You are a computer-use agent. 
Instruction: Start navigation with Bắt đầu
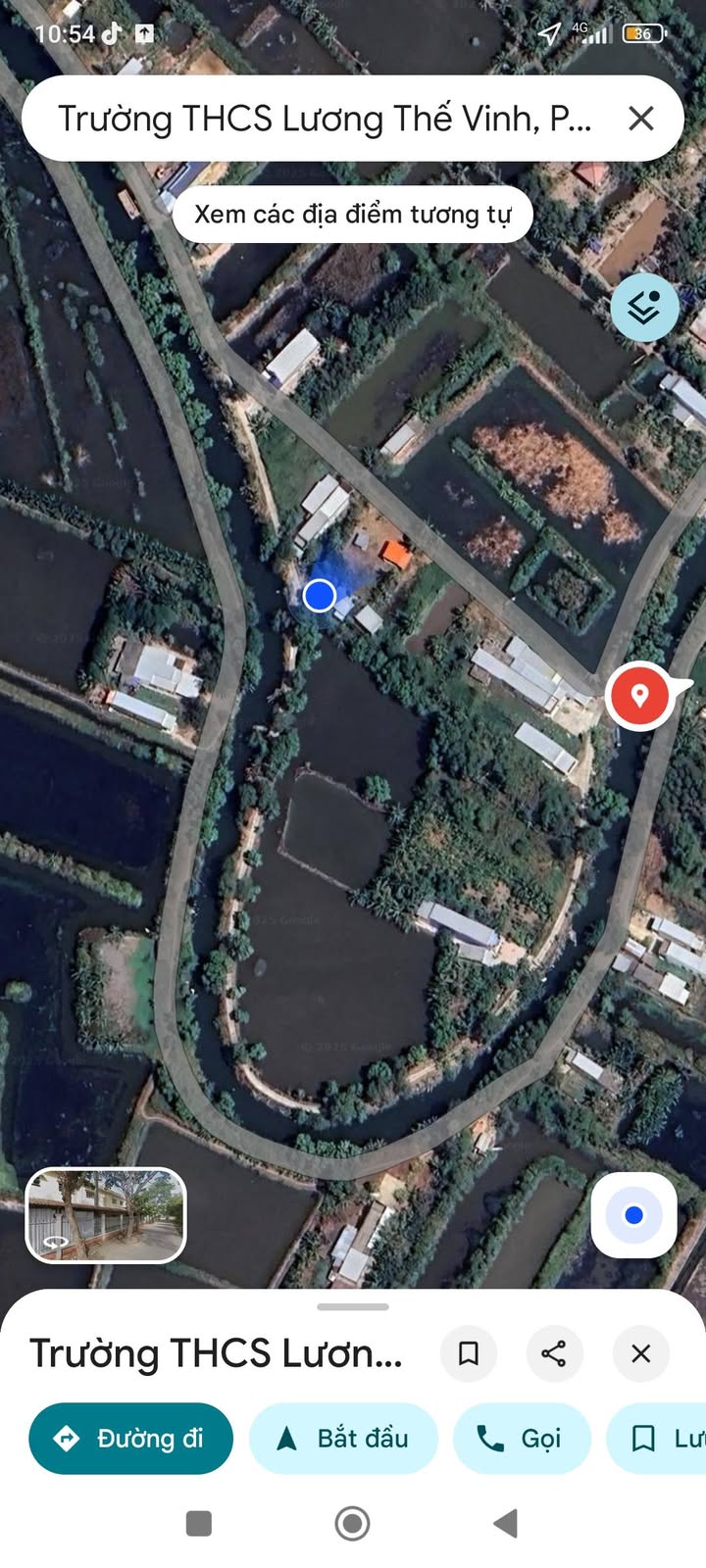(343, 1438)
